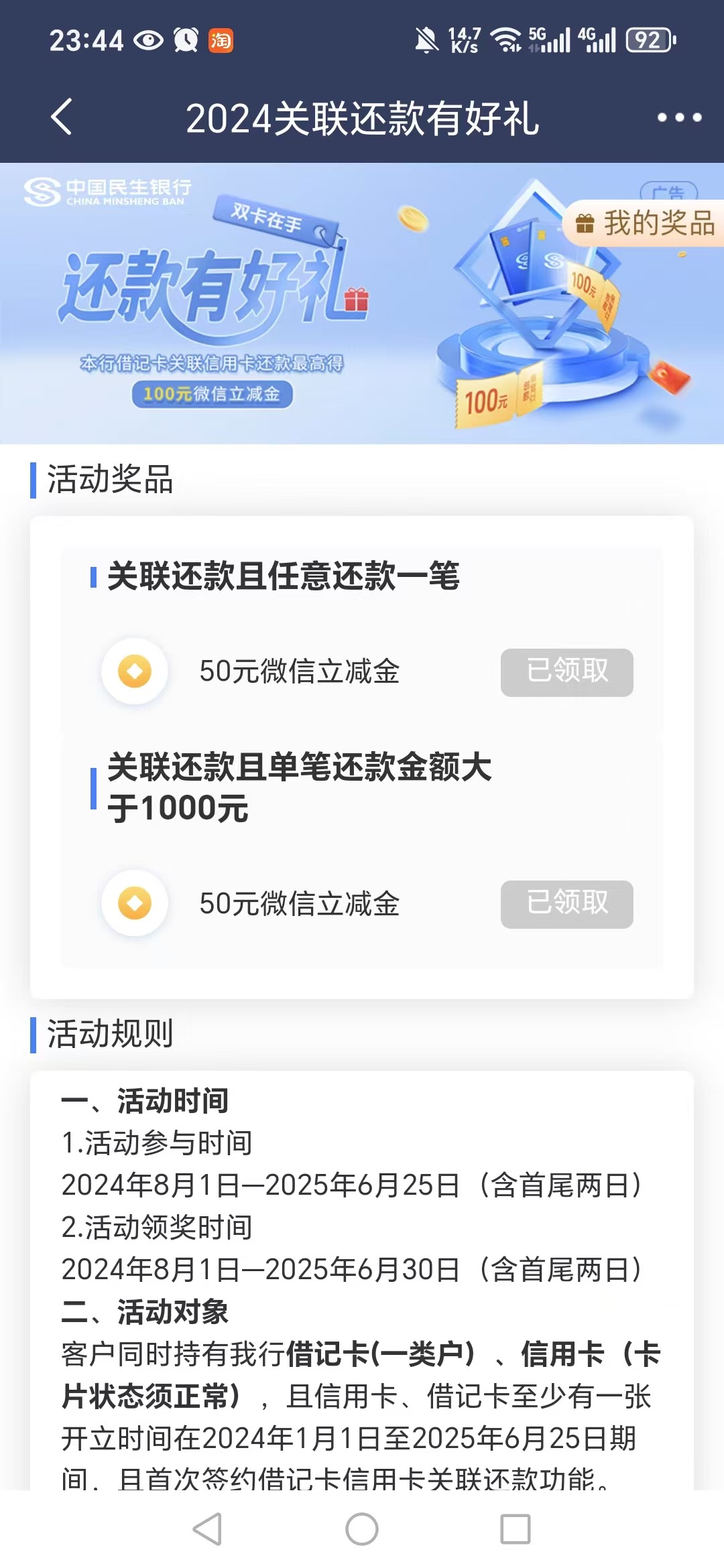This screenshot has width=724, height=1568.
Task: Open the three-dot overflow menu
Action: pyautogui.click(x=679, y=117)
